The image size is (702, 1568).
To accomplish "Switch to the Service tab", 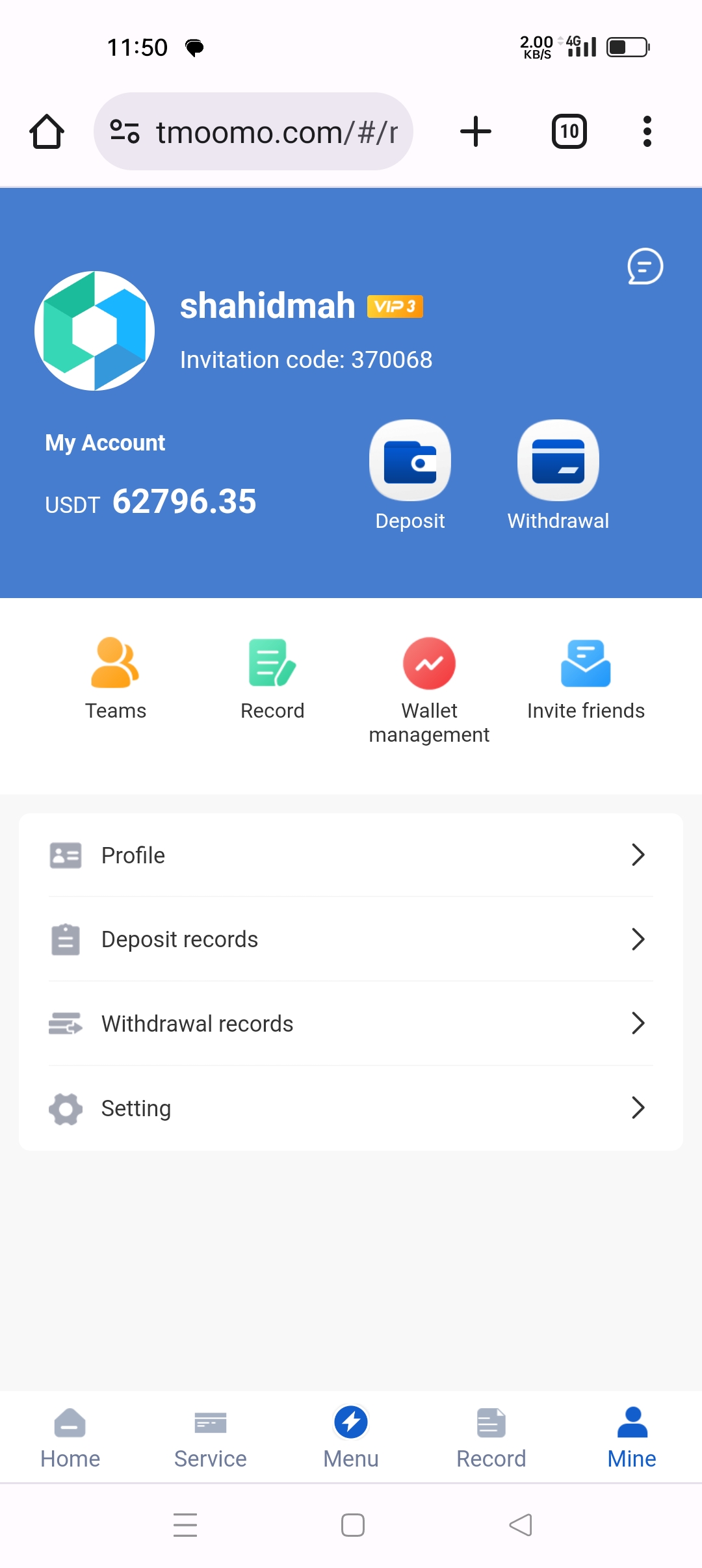I will (209, 1437).
